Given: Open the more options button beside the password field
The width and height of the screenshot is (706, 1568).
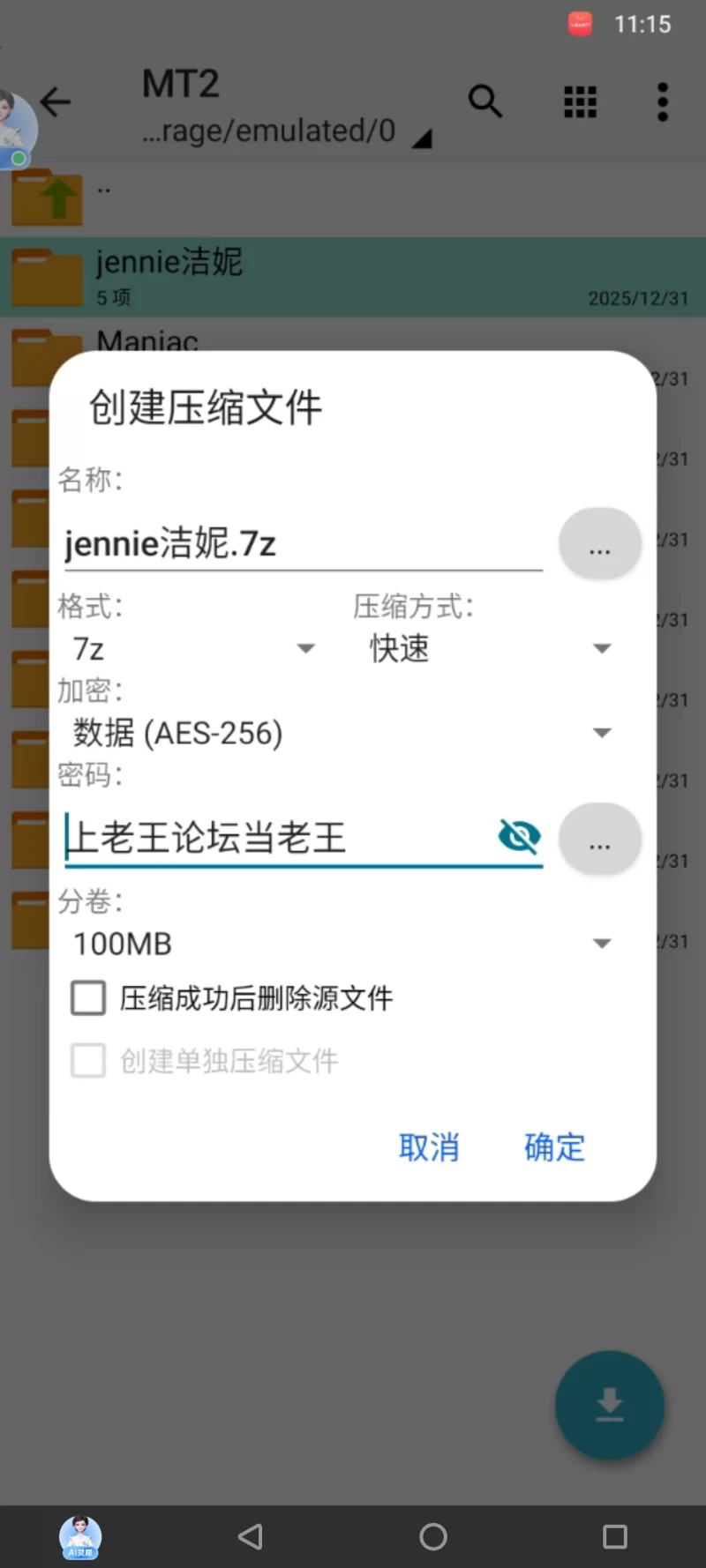Looking at the screenshot, I should pos(599,840).
